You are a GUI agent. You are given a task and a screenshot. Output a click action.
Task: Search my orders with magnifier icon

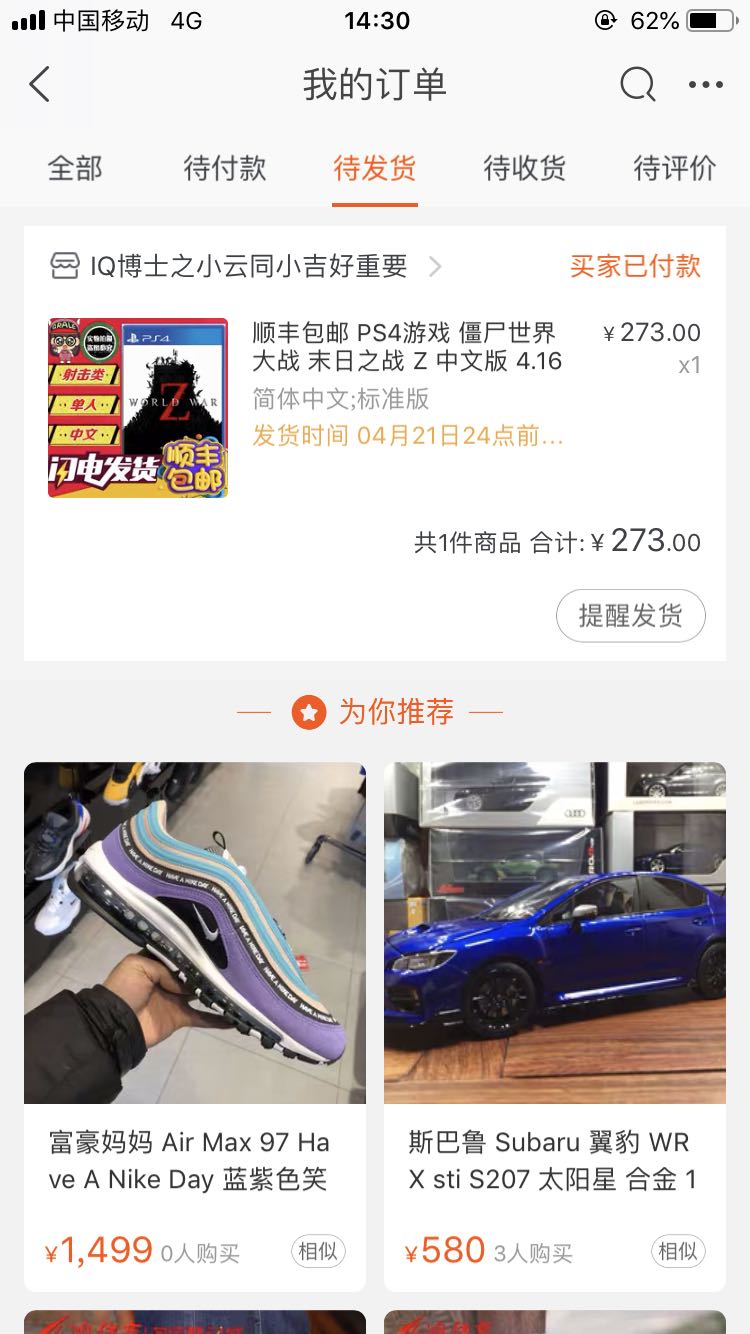[x=637, y=85]
